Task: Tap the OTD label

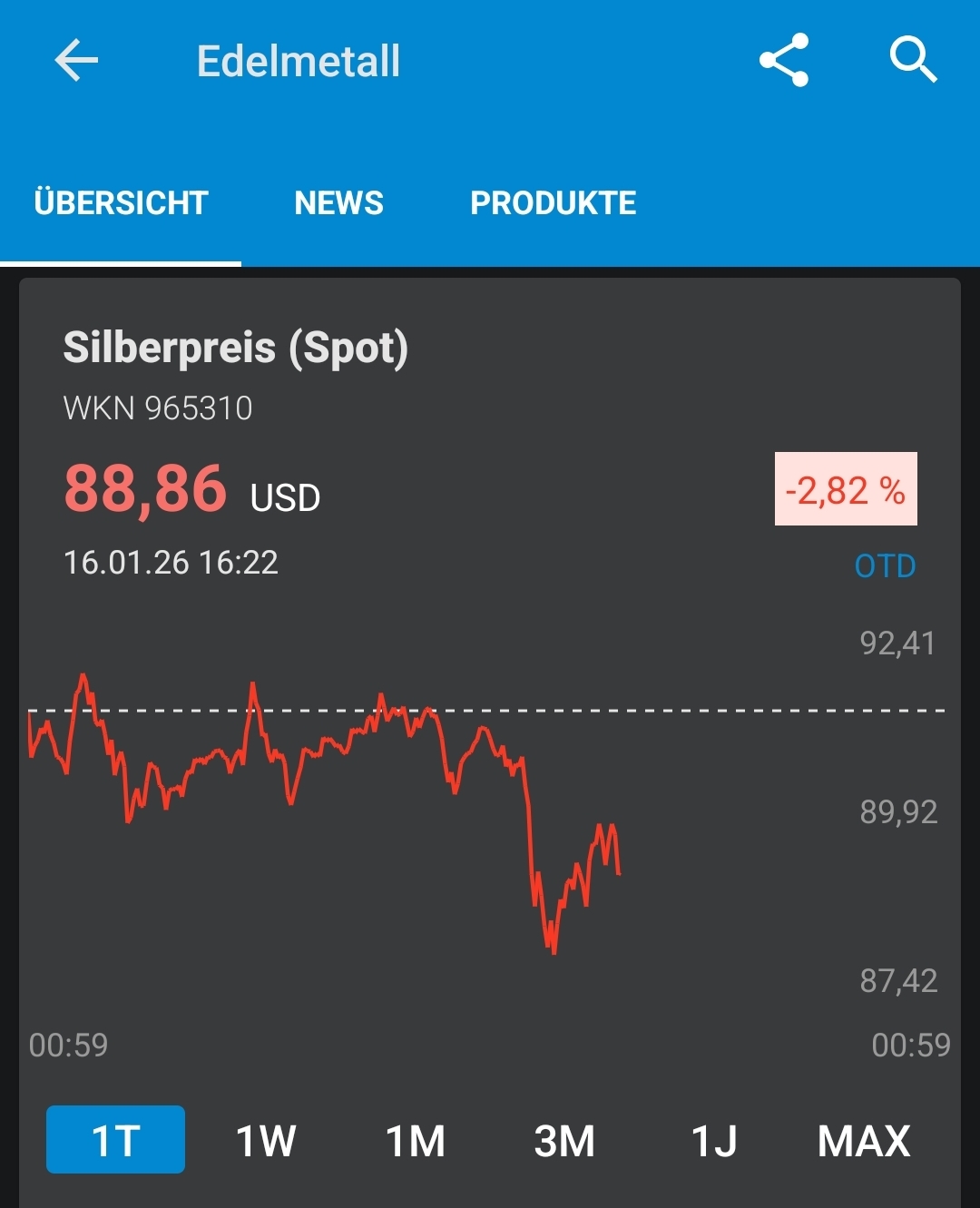Action: (x=885, y=566)
